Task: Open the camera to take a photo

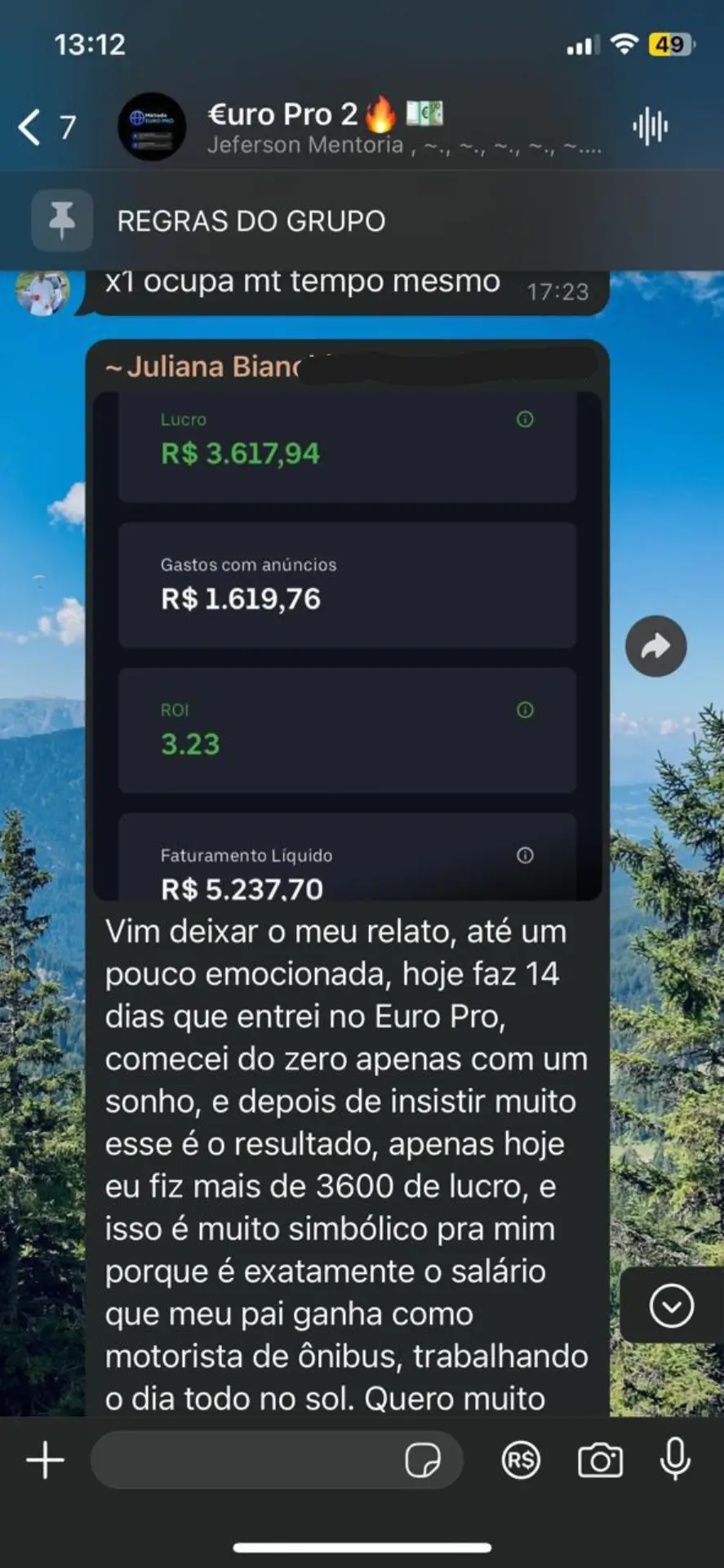Action: point(600,1459)
